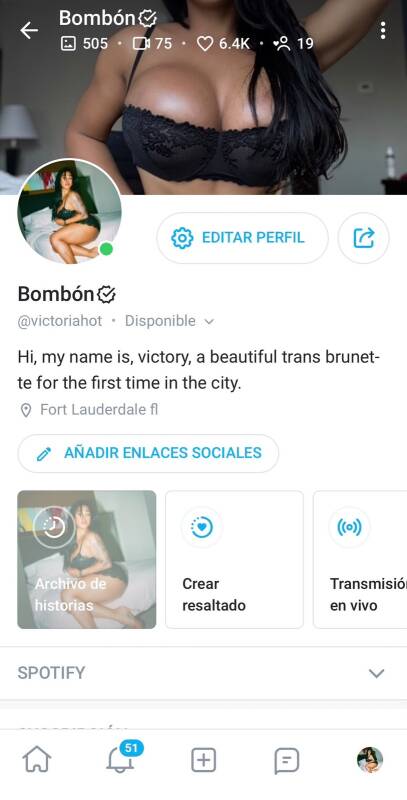Screen dimensions: 407x800
Task: Open profile tab avatar in bottom bar
Action: click(x=370, y=760)
